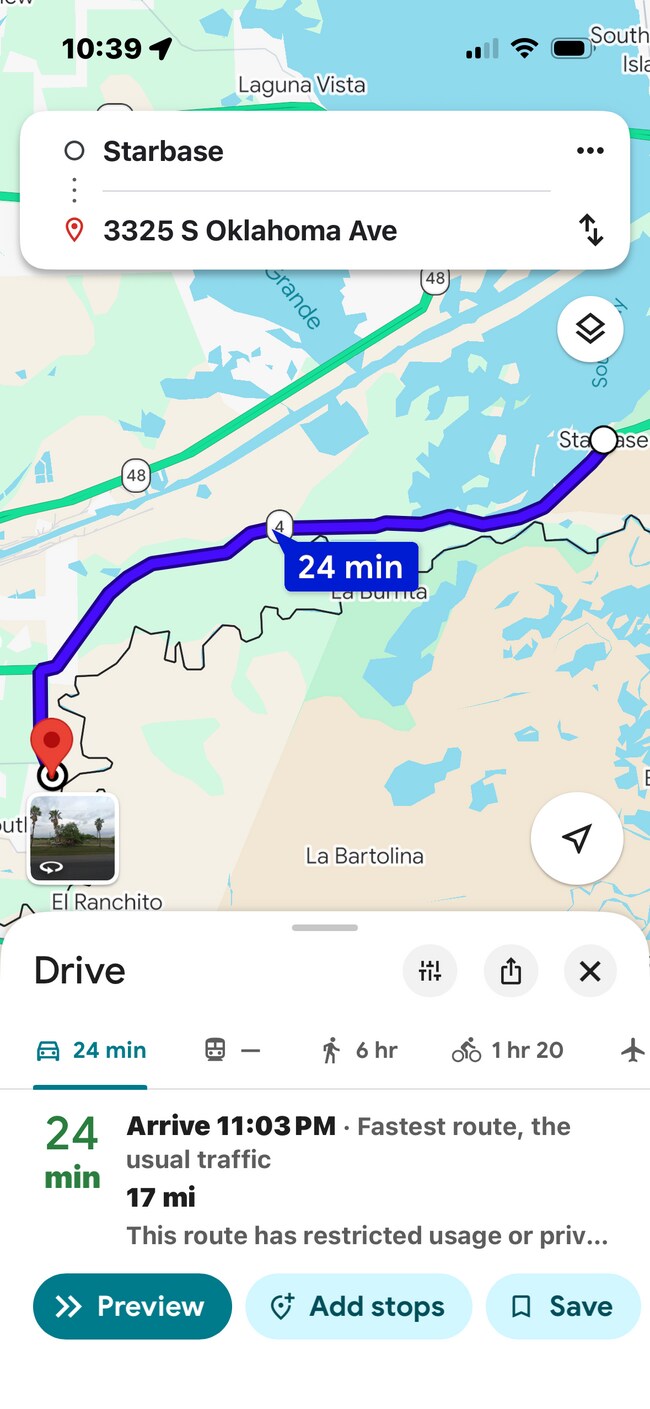Add stops to this route
650x1409 pixels.
pyautogui.click(x=358, y=1306)
